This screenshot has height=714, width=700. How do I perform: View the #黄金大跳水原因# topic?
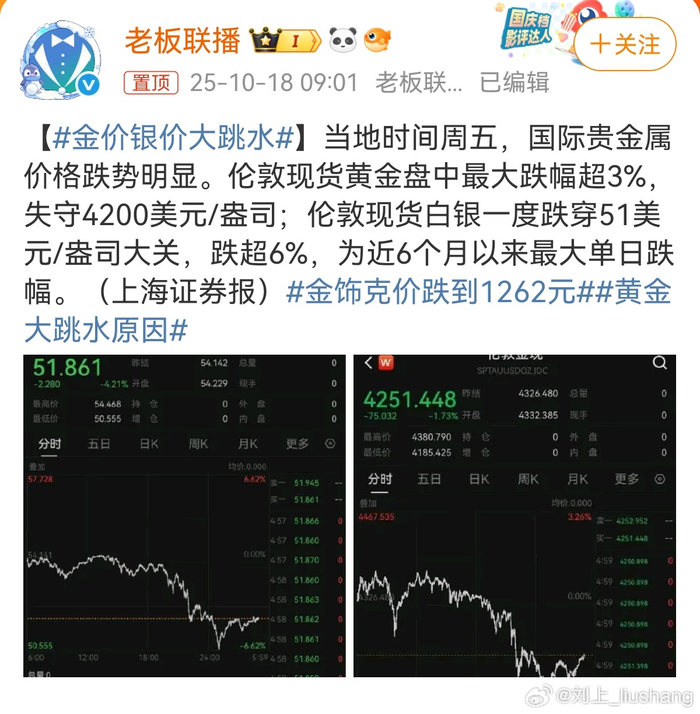click(106, 328)
